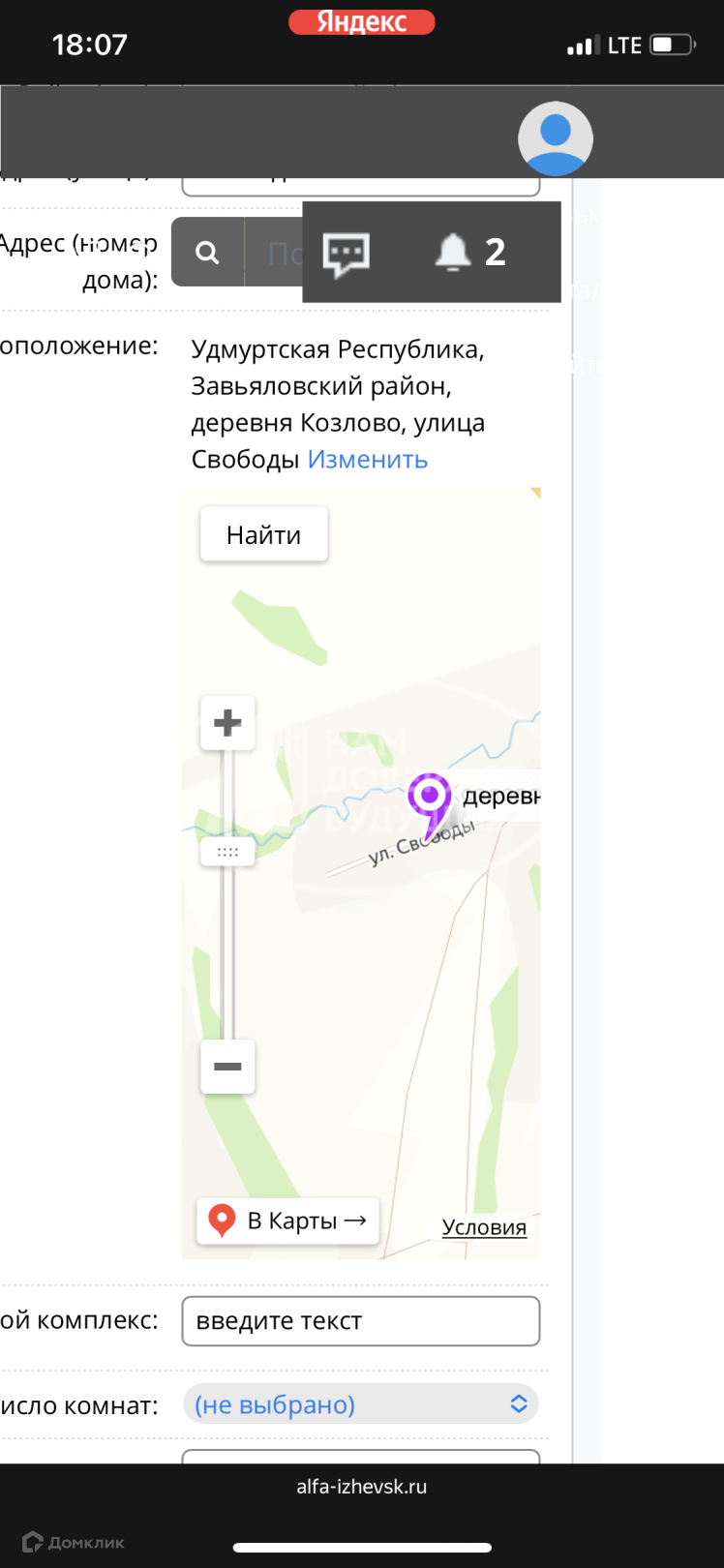Viewport: 724px width, 1568px height.
Task: Open the Условия link on the map
Action: (x=484, y=1227)
